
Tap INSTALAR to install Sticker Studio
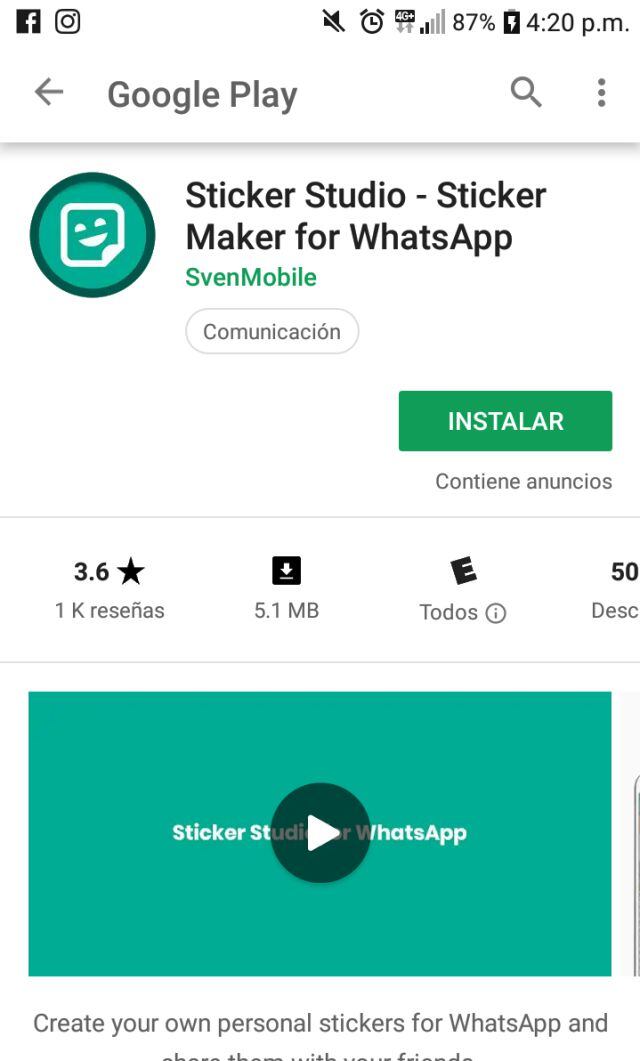click(x=505, y=421)
